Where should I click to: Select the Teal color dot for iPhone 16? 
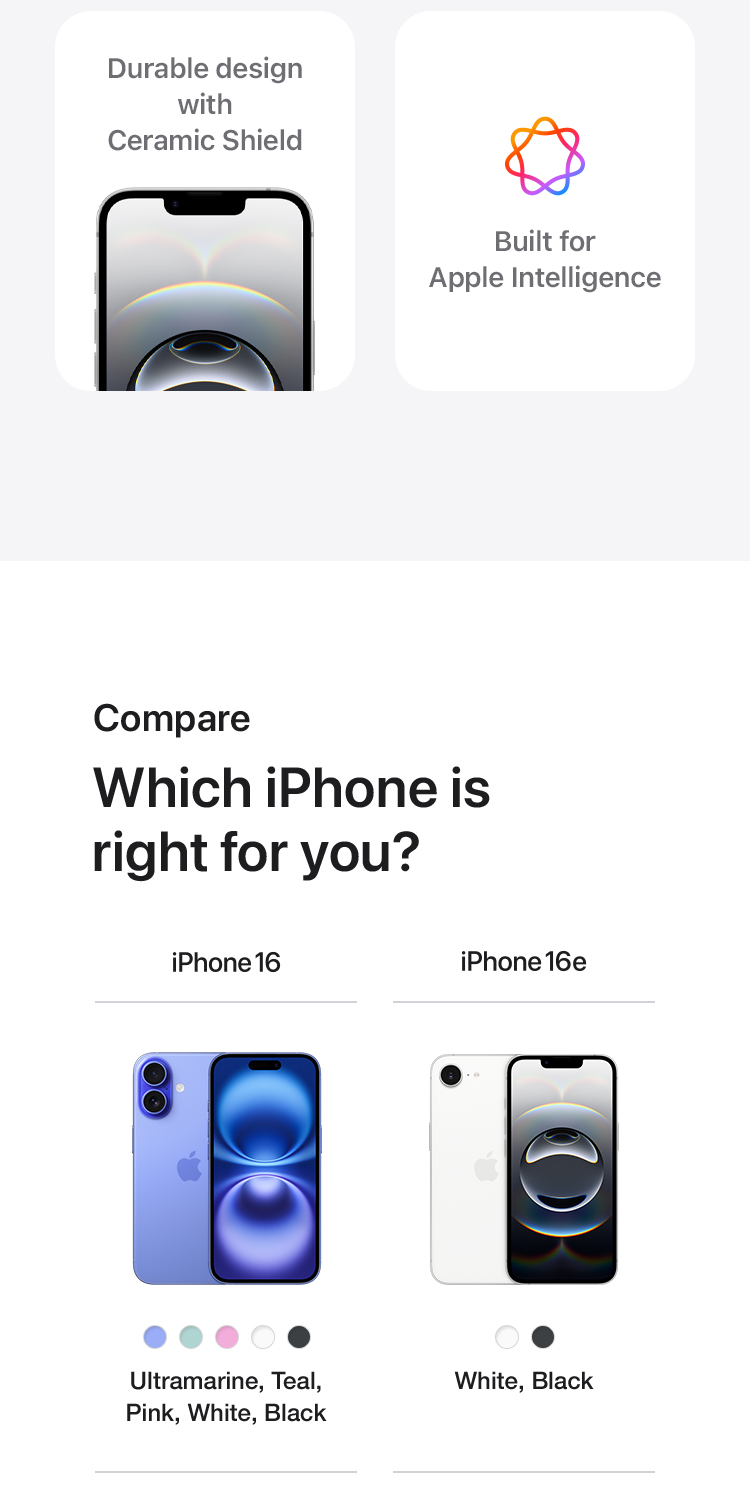pos(191,1337)
